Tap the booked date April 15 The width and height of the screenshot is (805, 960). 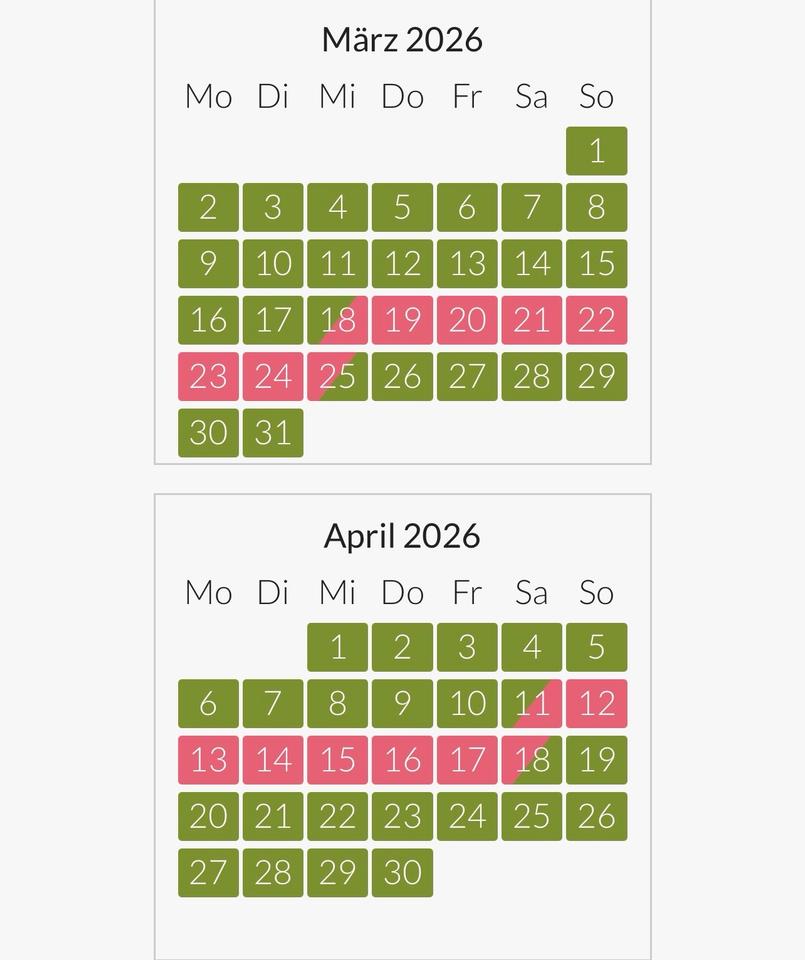(337, 760)
